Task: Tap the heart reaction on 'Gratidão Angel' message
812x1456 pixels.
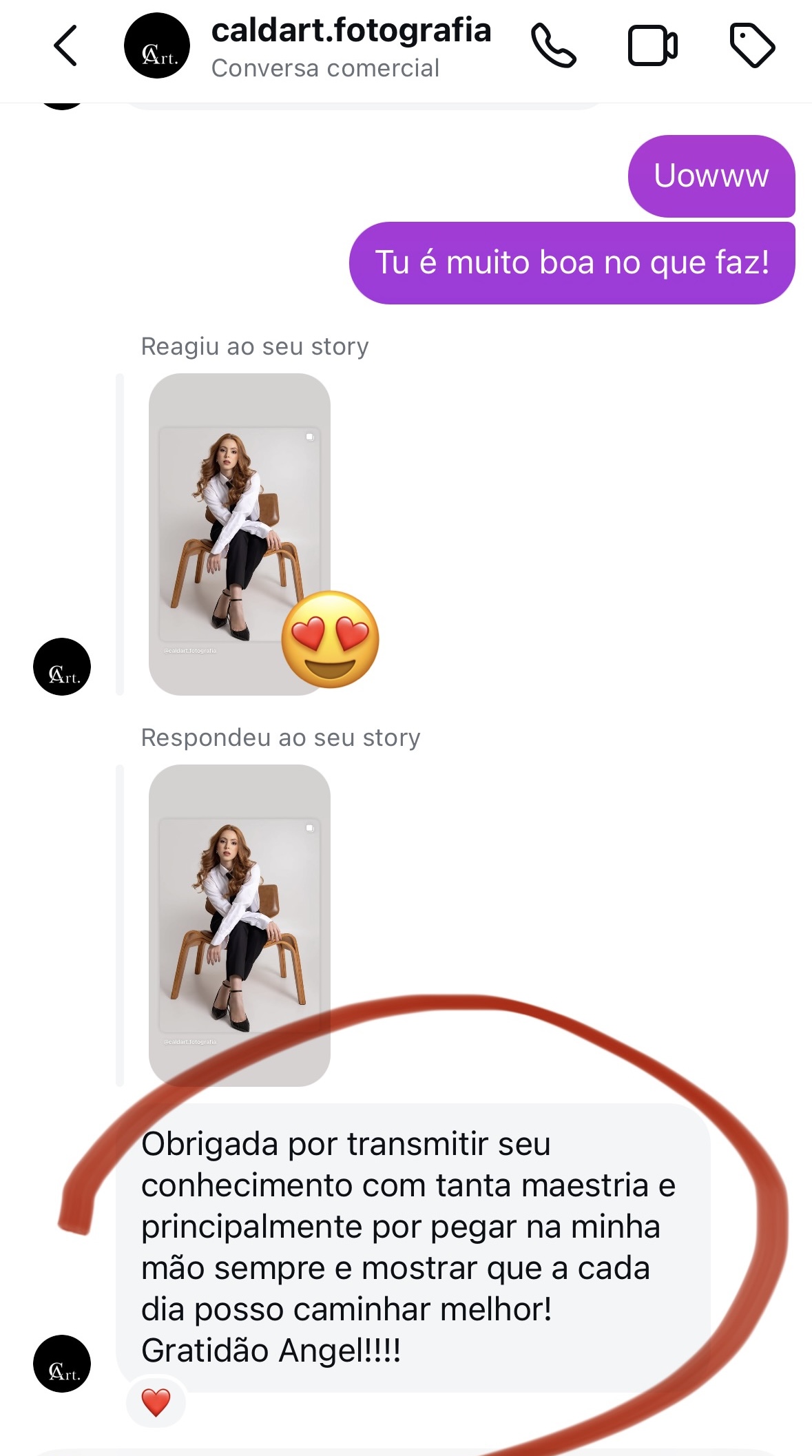Action: point(156,1402)
